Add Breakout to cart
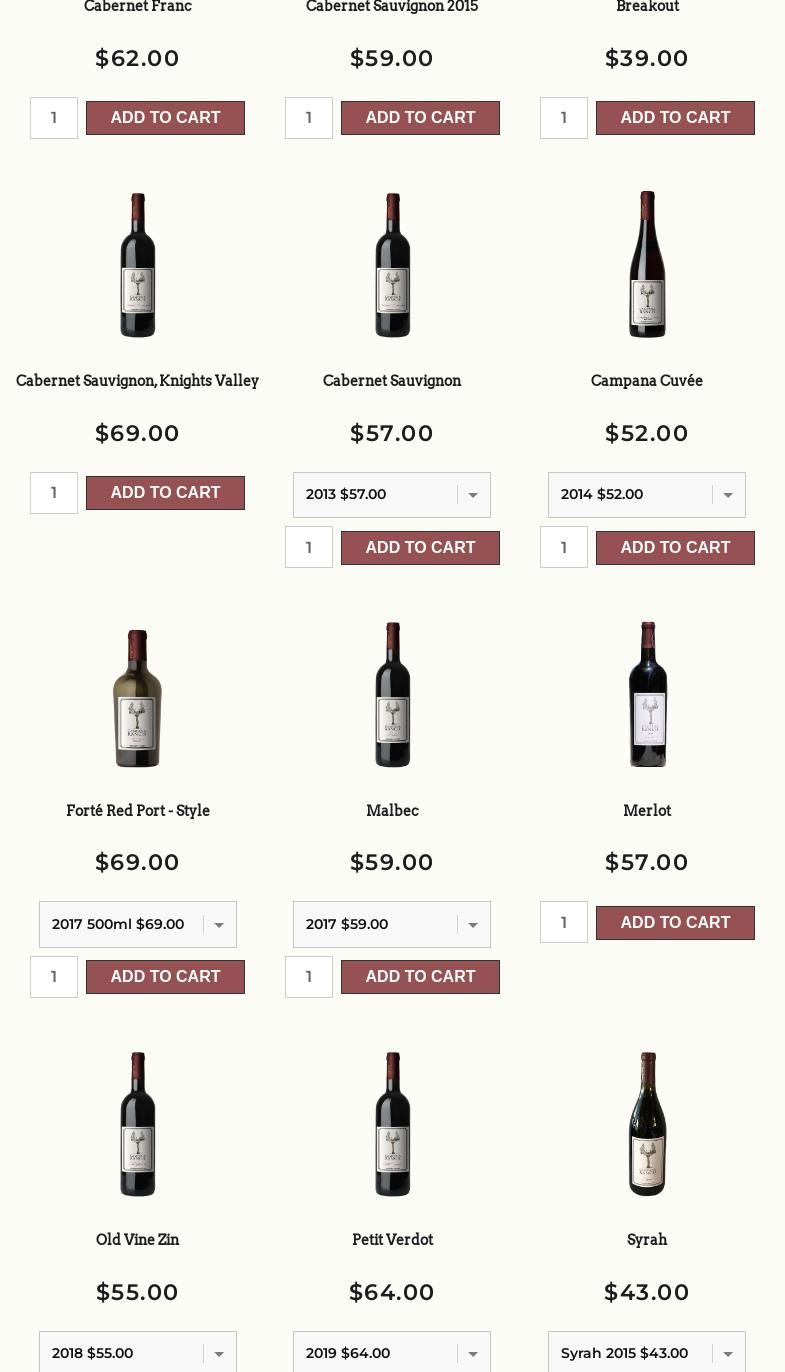785x1372 pixels. [x=675, y=117]
